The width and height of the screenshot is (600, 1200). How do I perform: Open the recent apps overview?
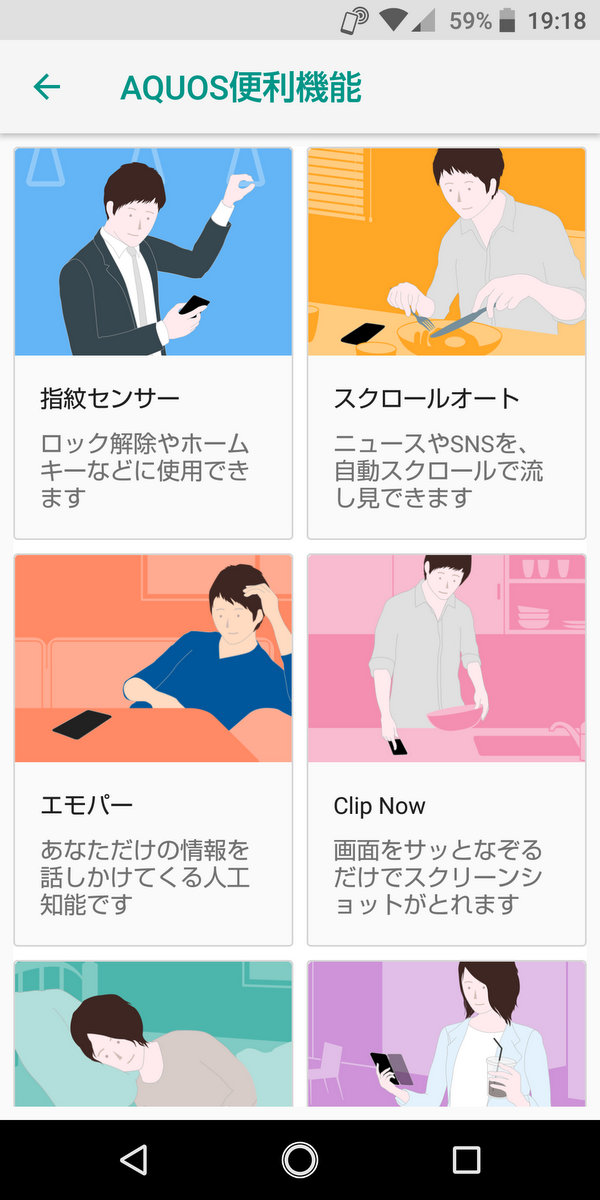[x=466, y=1159]
